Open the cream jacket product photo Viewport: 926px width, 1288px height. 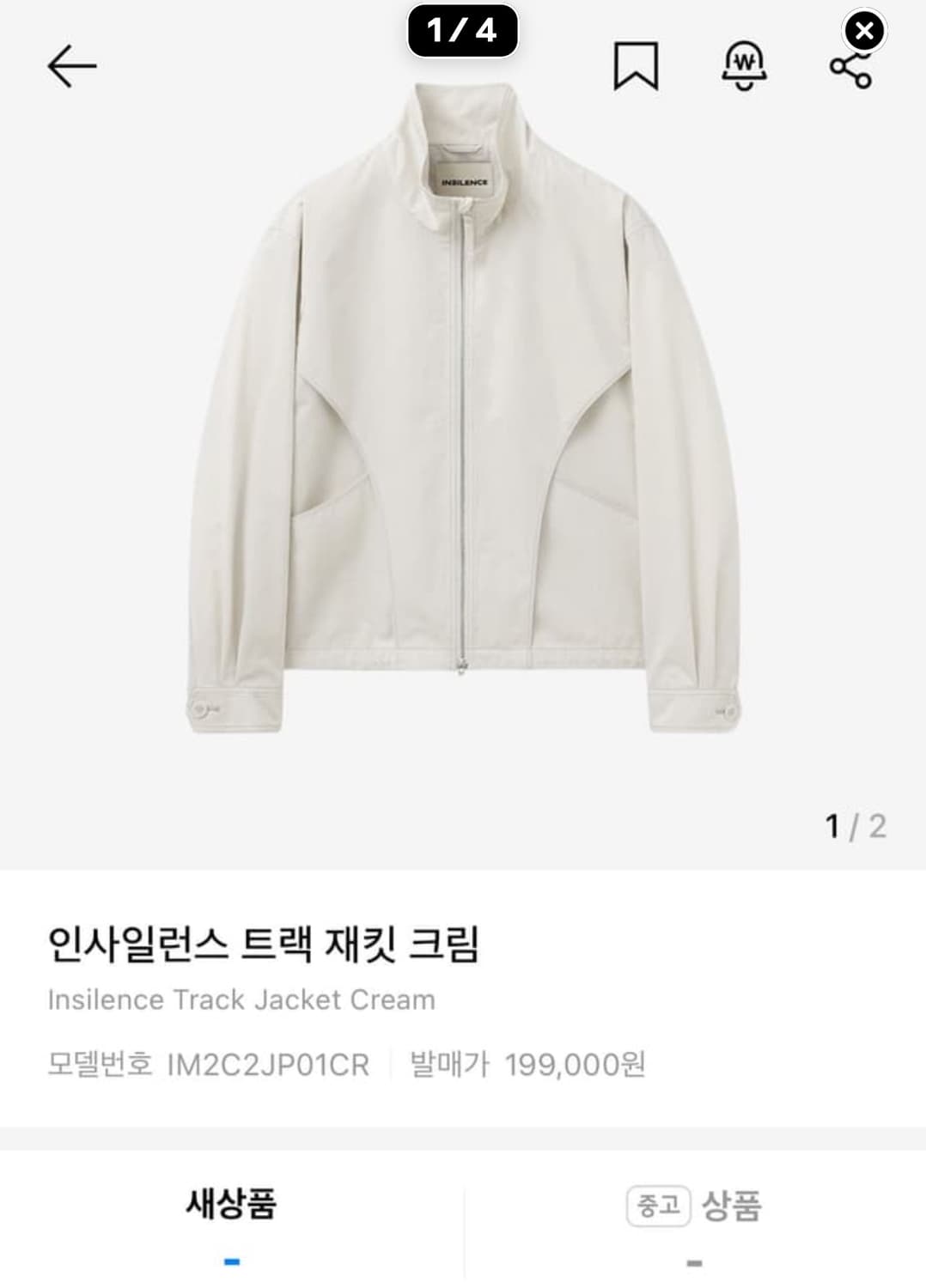pyautogui.click(x=463, y=412)
